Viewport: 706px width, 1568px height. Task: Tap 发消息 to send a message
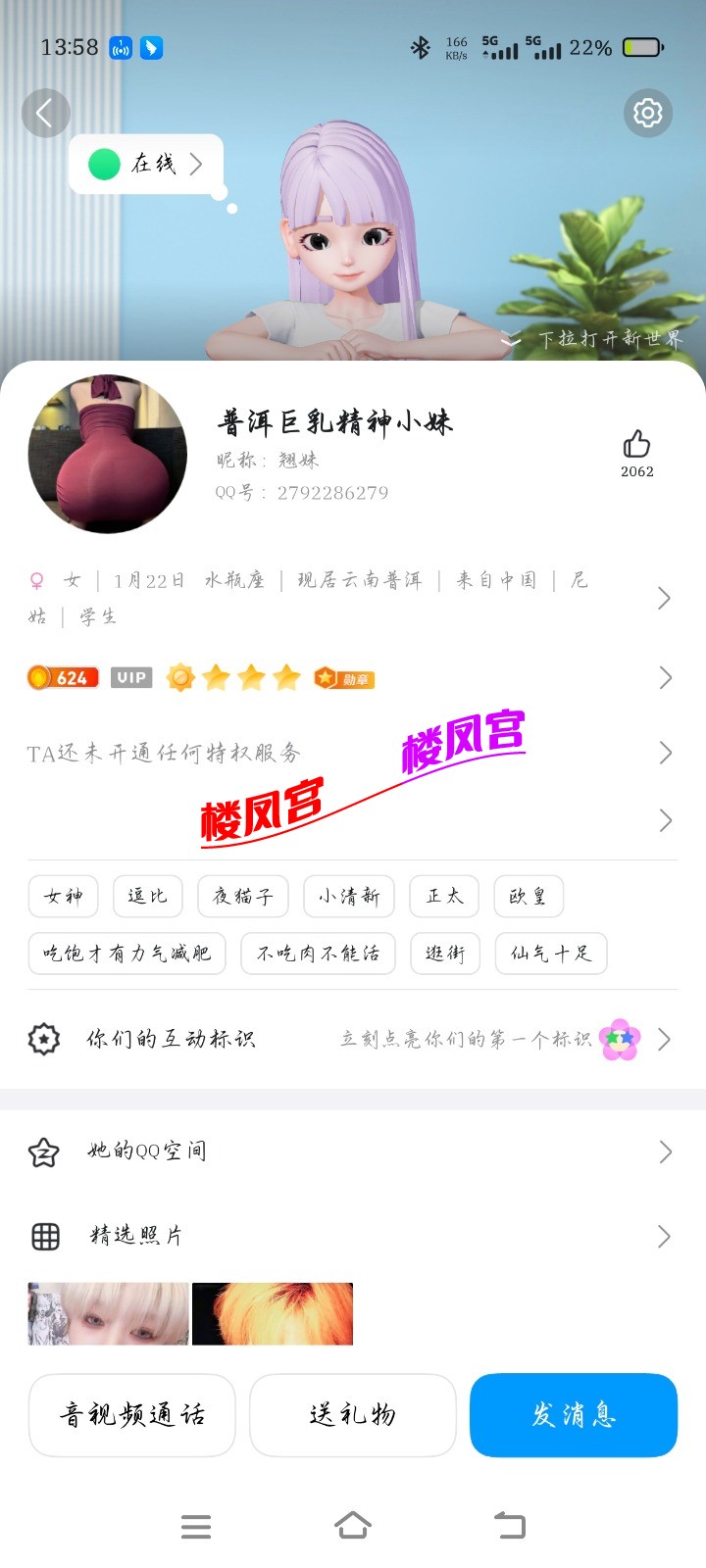[574, 1415]
